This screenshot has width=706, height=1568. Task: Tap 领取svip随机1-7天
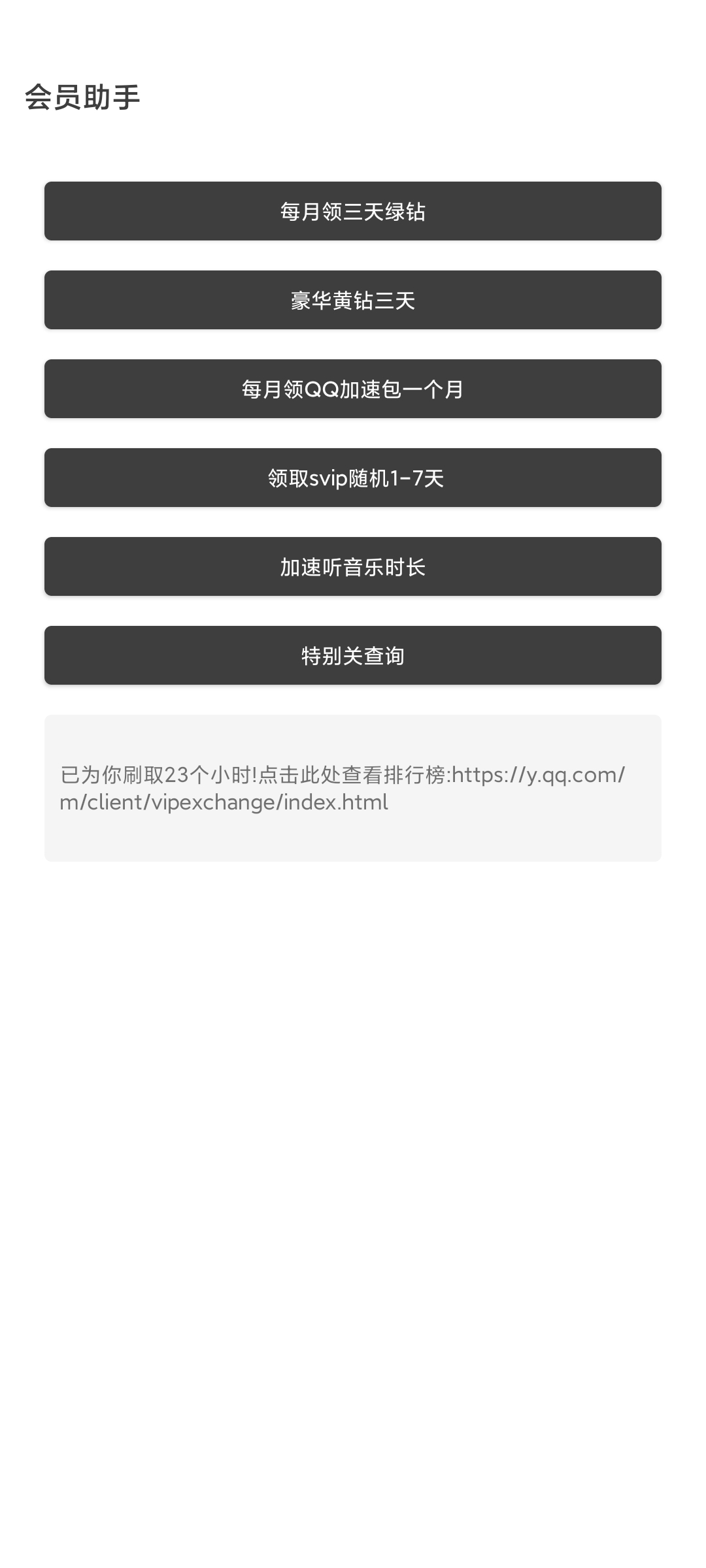coord(353,478)
